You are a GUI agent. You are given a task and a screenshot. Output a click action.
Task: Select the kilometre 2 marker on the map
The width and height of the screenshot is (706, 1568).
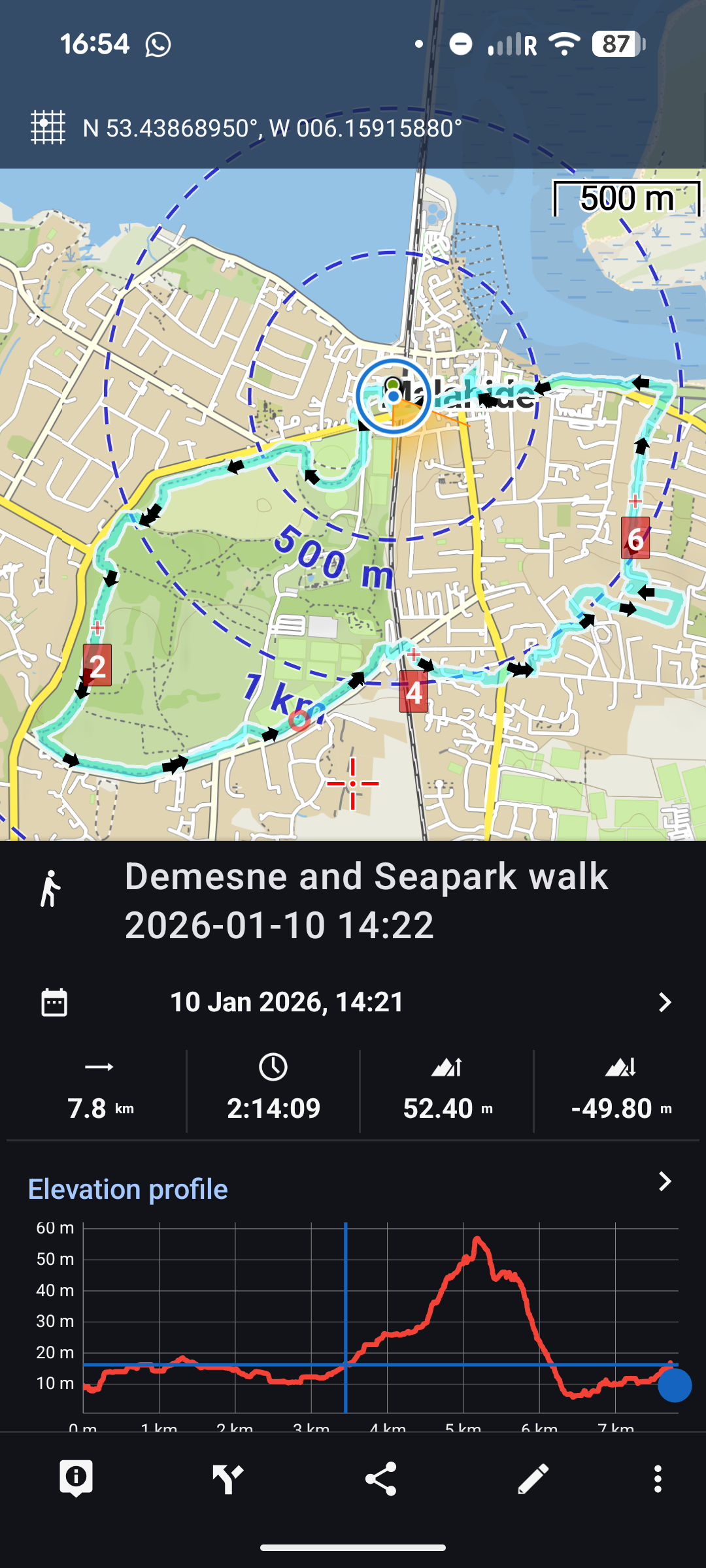97,665
